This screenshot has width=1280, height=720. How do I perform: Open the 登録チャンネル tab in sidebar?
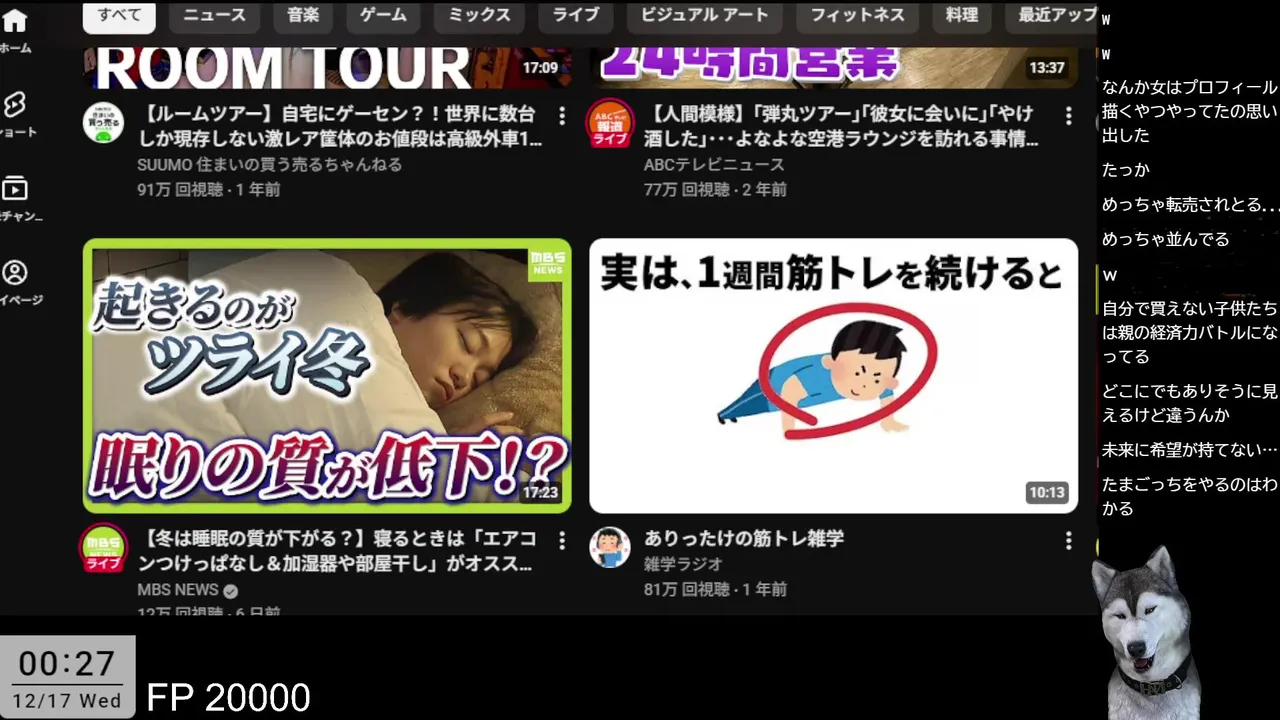coord(14,197)
